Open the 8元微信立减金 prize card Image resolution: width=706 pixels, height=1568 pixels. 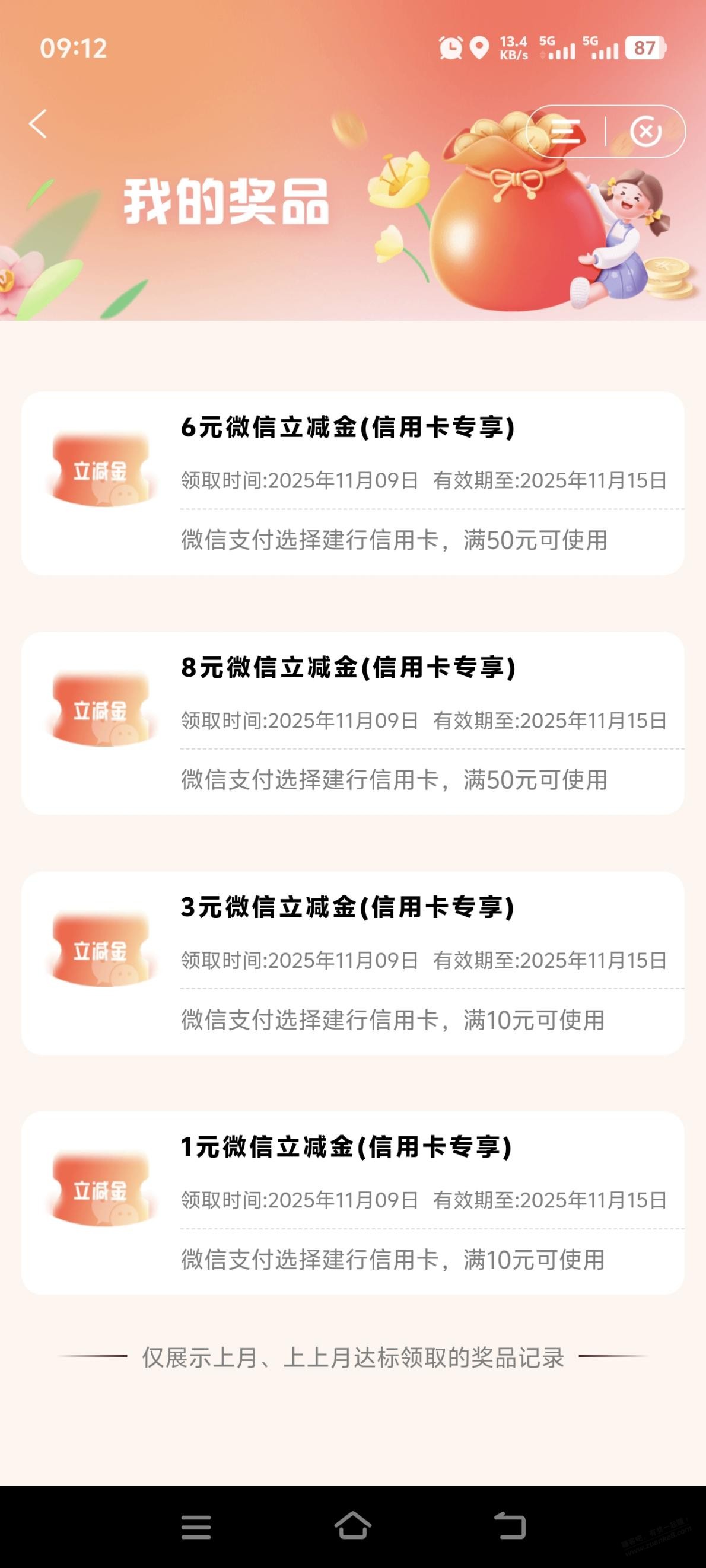(x=352, y=723)
